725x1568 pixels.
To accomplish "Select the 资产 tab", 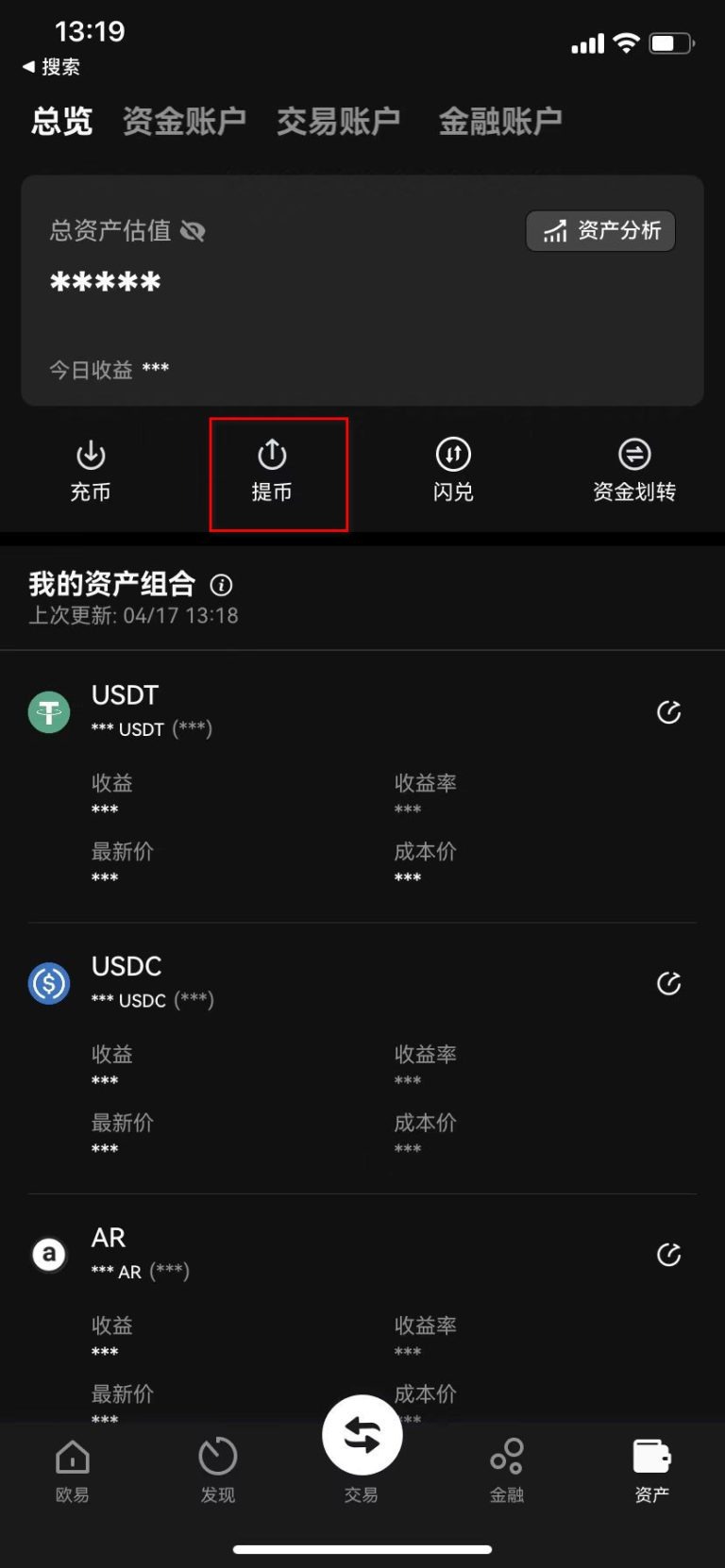I will [x=652, y=1470].
